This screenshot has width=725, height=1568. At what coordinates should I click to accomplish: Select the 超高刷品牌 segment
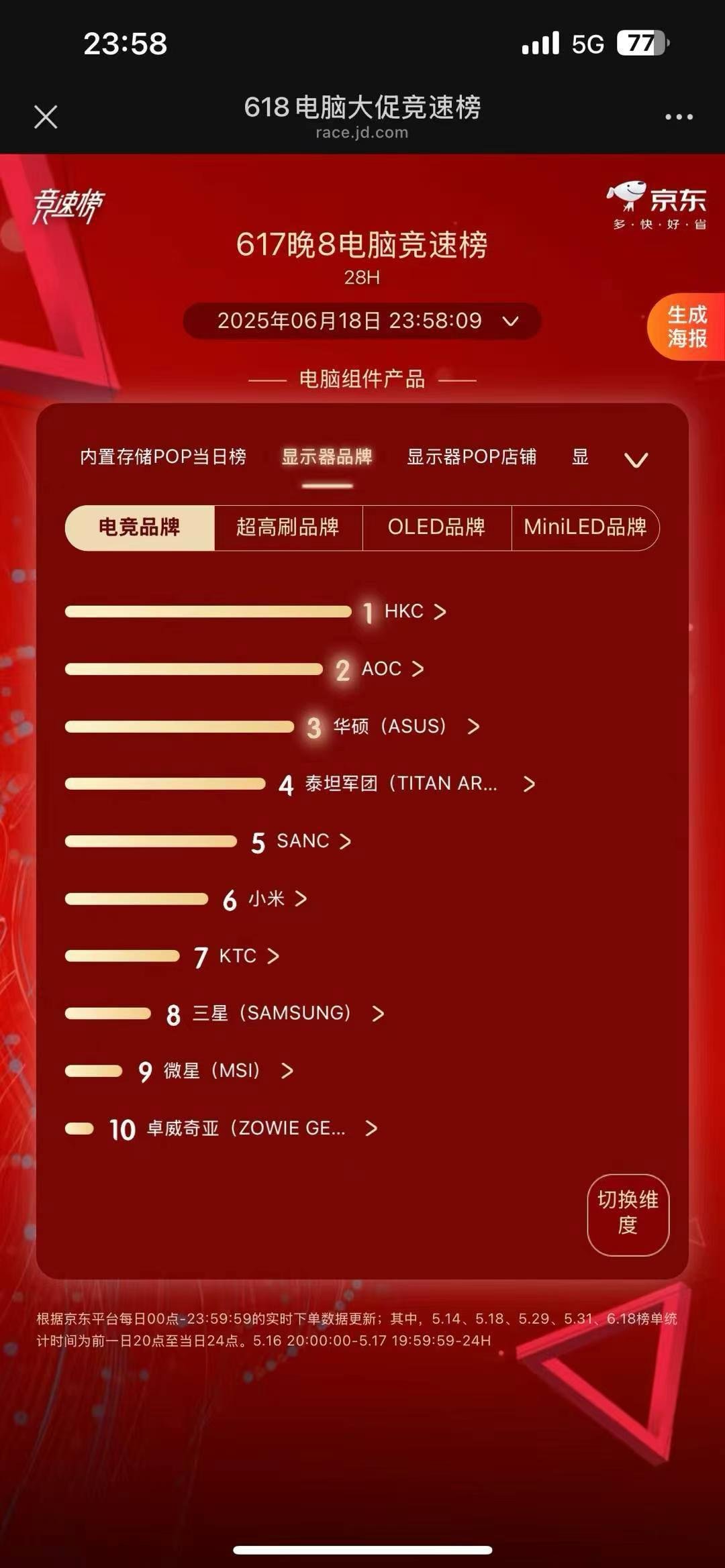[x=287, y=527]
